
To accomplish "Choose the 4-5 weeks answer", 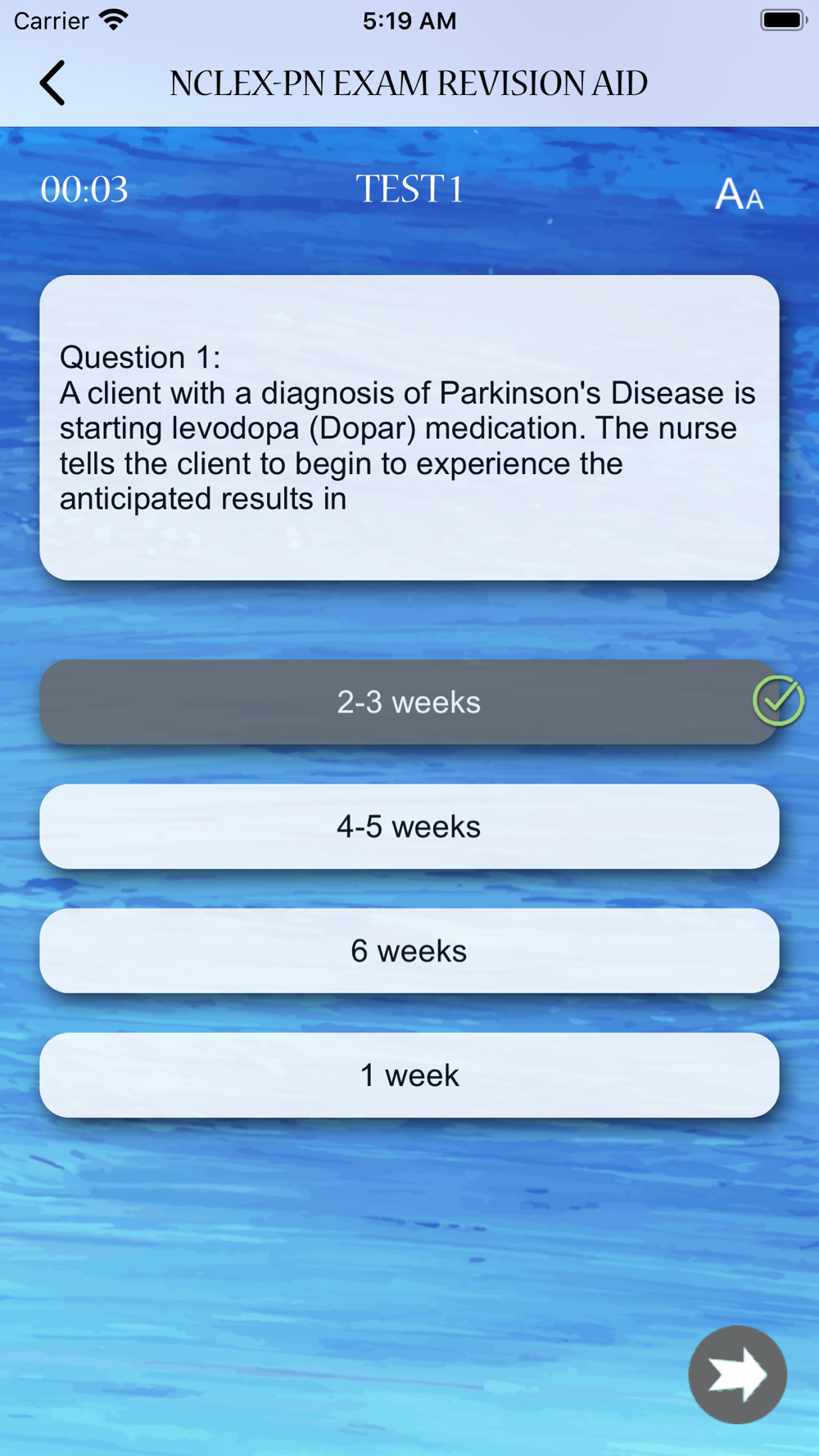I will 409,826.
